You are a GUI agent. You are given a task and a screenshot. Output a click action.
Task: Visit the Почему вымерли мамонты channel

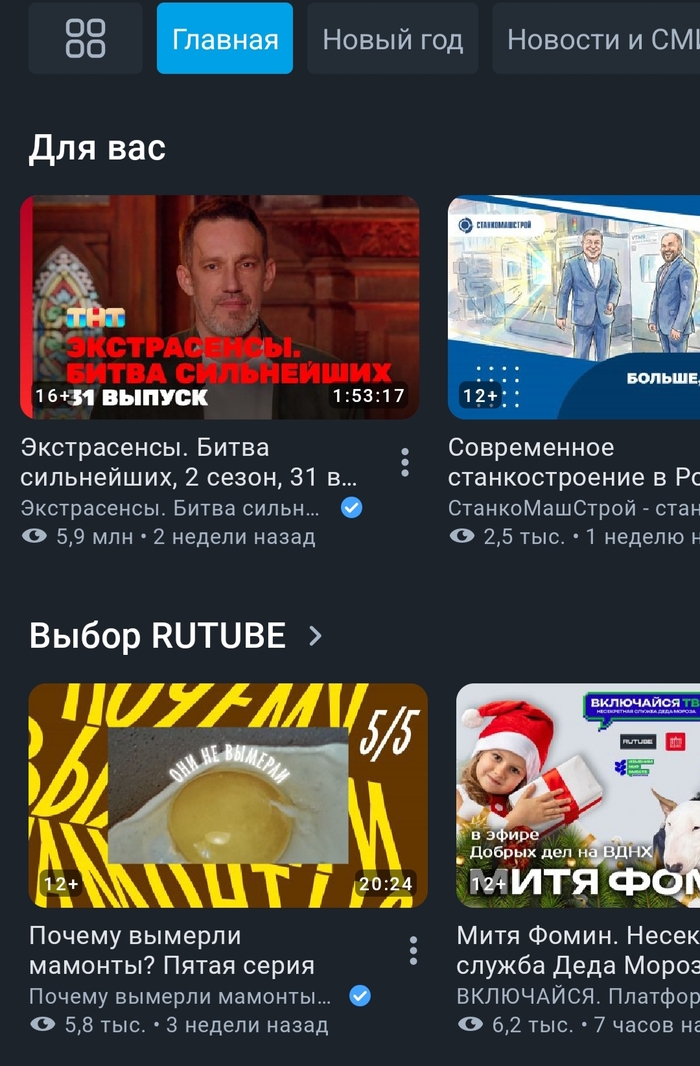point(180,996)
